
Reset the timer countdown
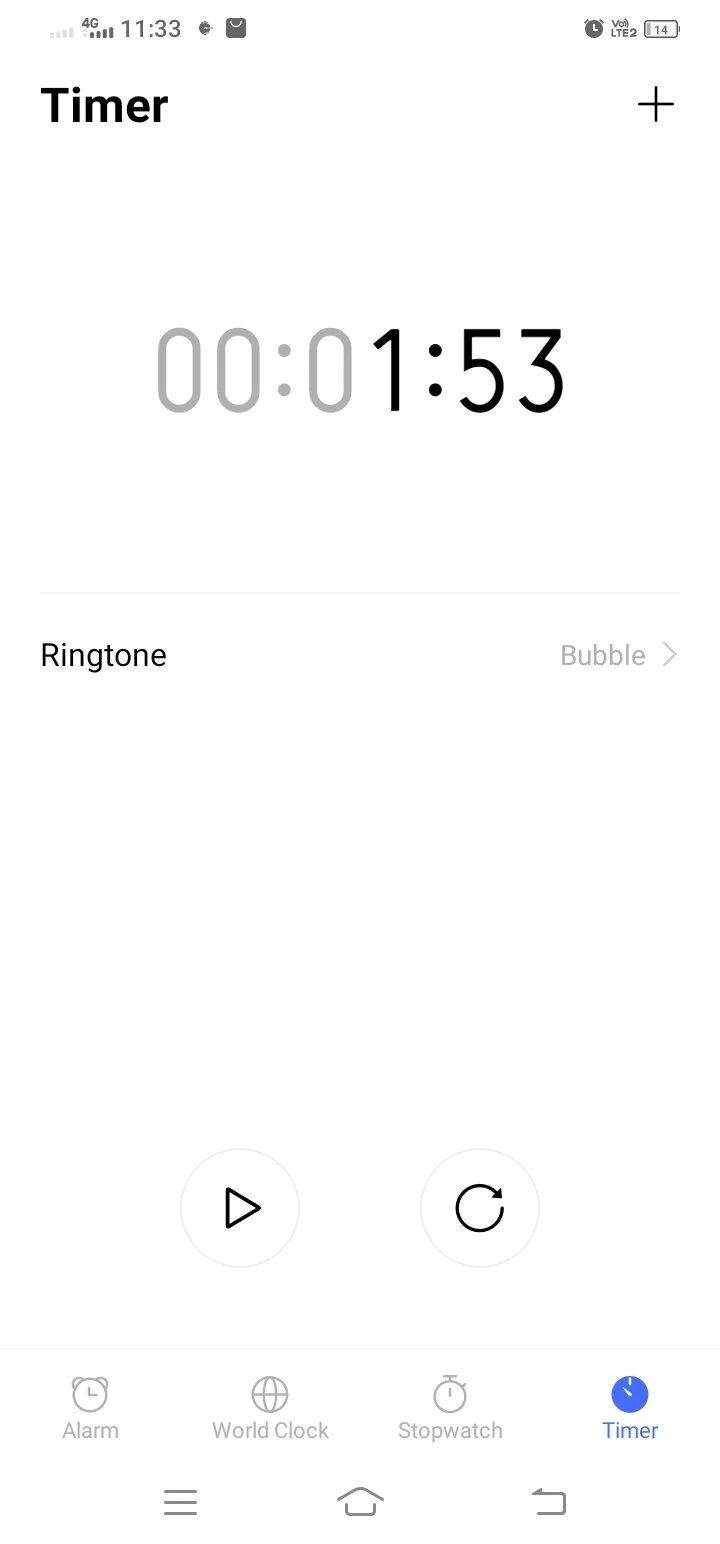tap(480, 1208)
